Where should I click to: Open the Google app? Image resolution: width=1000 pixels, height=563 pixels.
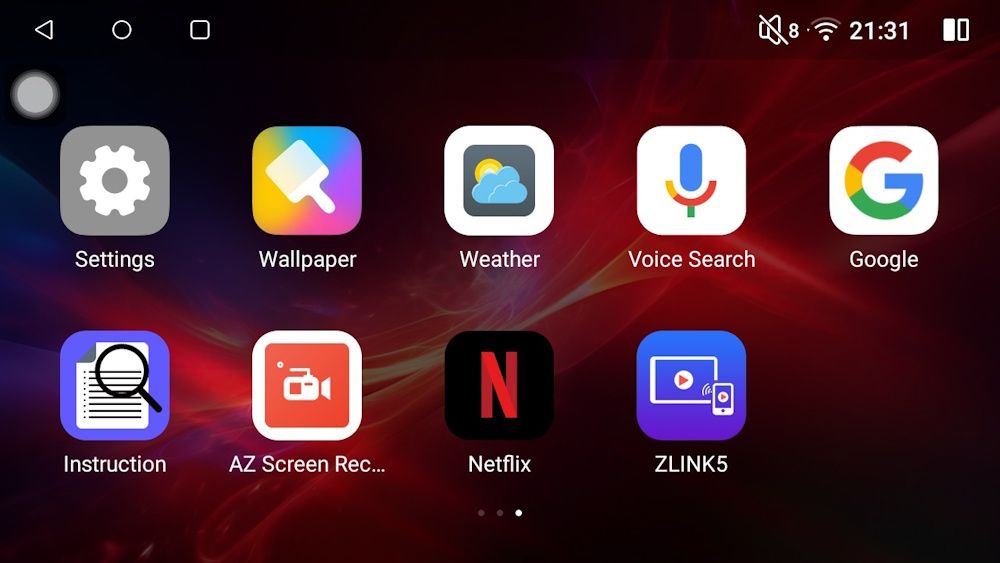(883, 181)
